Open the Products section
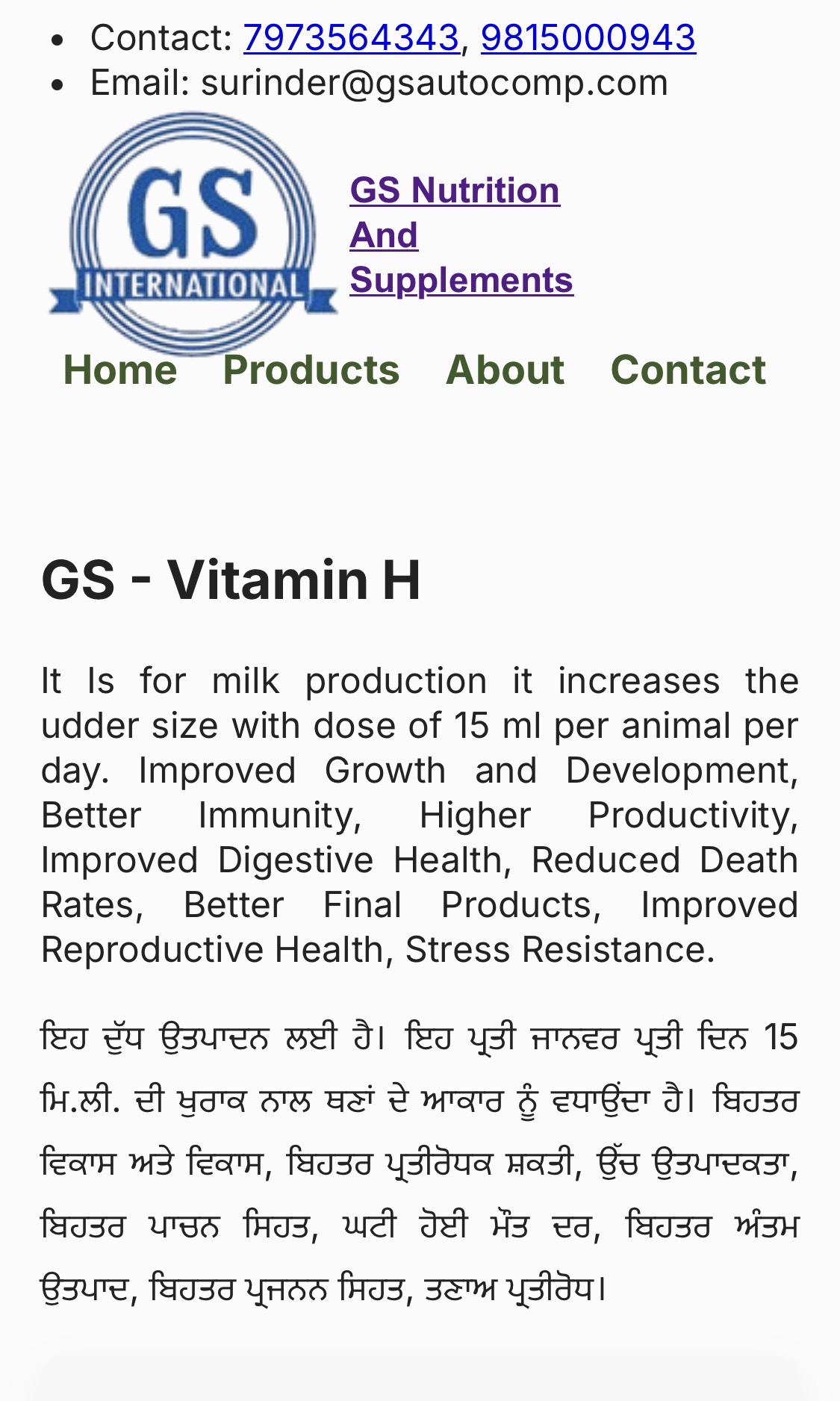840x1401 pixels. click(311, 370)
